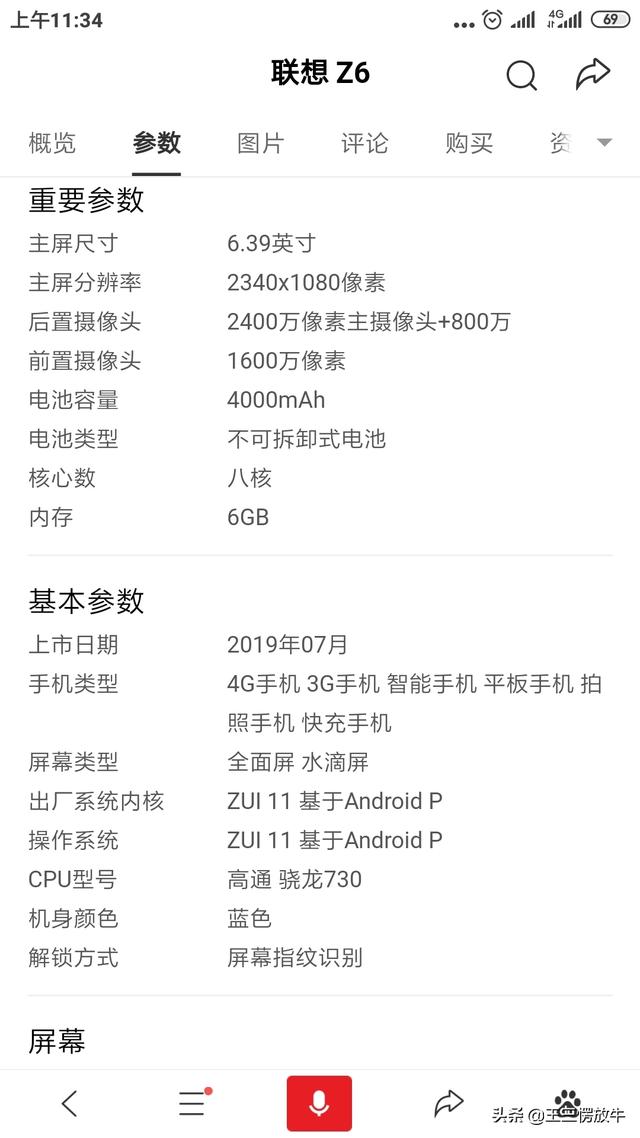Start voice search with the red microphone
640x1138 pixels.
click(319, 1103)
